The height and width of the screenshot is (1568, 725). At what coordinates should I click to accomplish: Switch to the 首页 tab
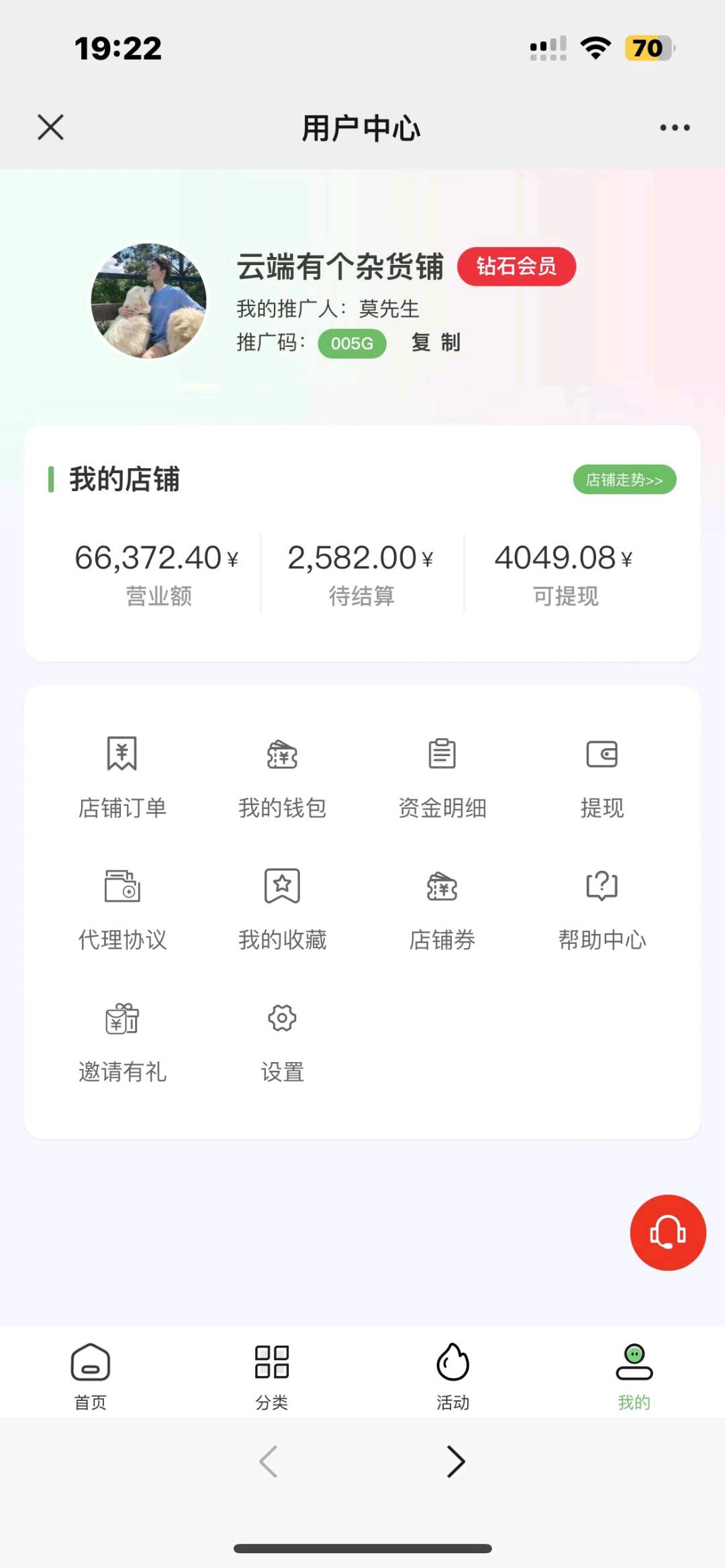click(91, 1374)
